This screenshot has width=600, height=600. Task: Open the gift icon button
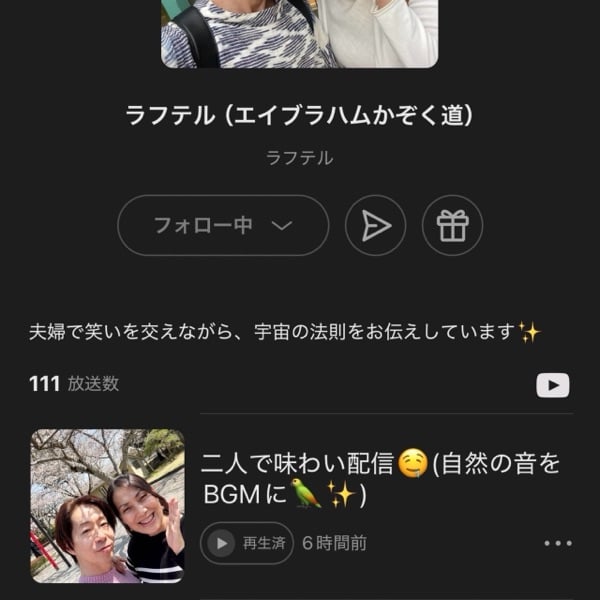[452, 225]
